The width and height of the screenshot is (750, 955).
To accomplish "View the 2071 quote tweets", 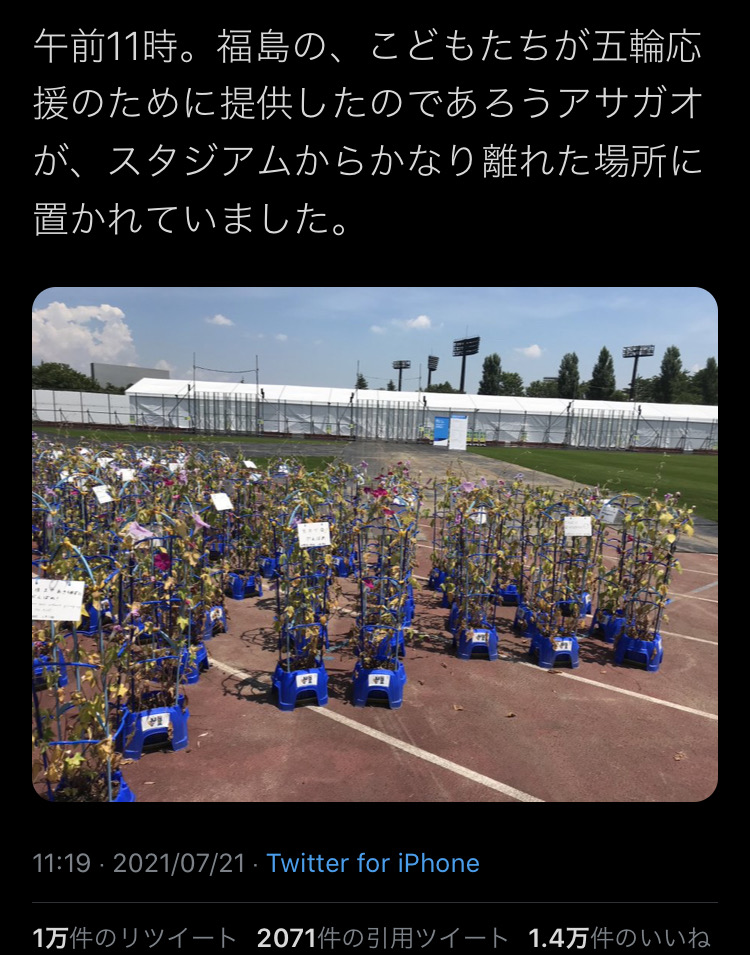I will coord(382,938).
